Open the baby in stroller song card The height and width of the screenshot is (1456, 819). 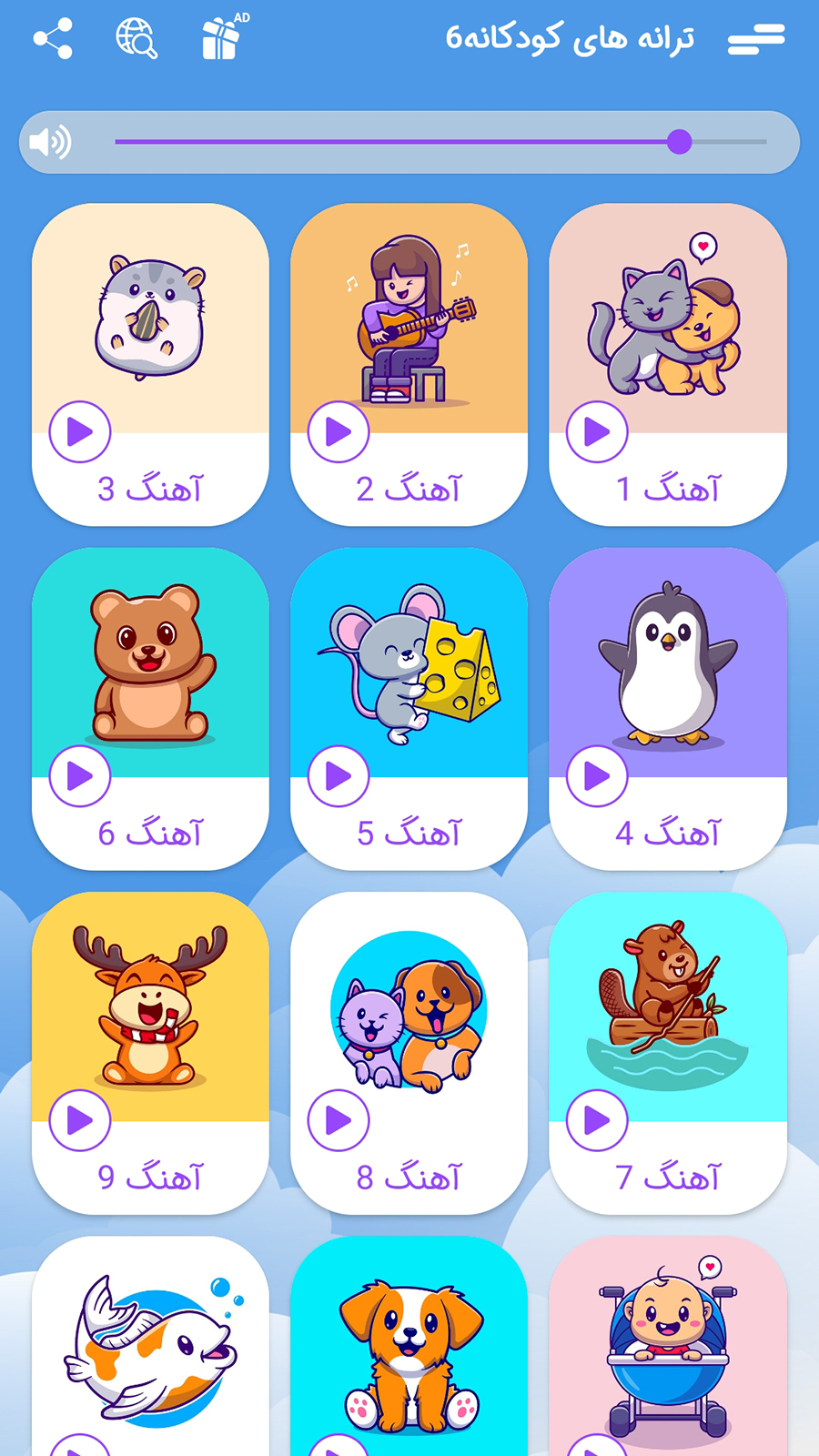coord(667,1347)
